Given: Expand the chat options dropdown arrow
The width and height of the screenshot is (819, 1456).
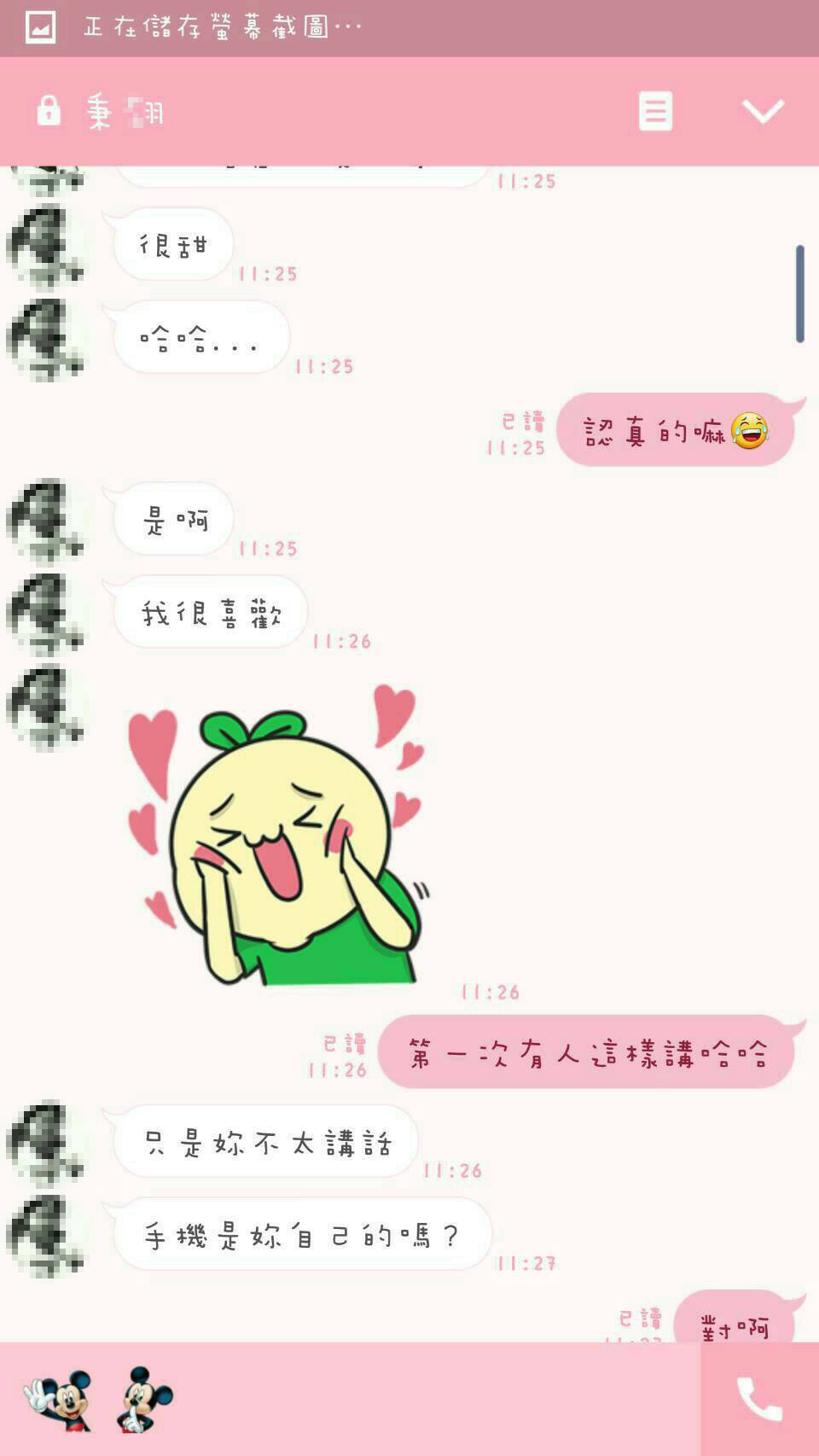Looking at the screenshot, I should pos(762,111).
